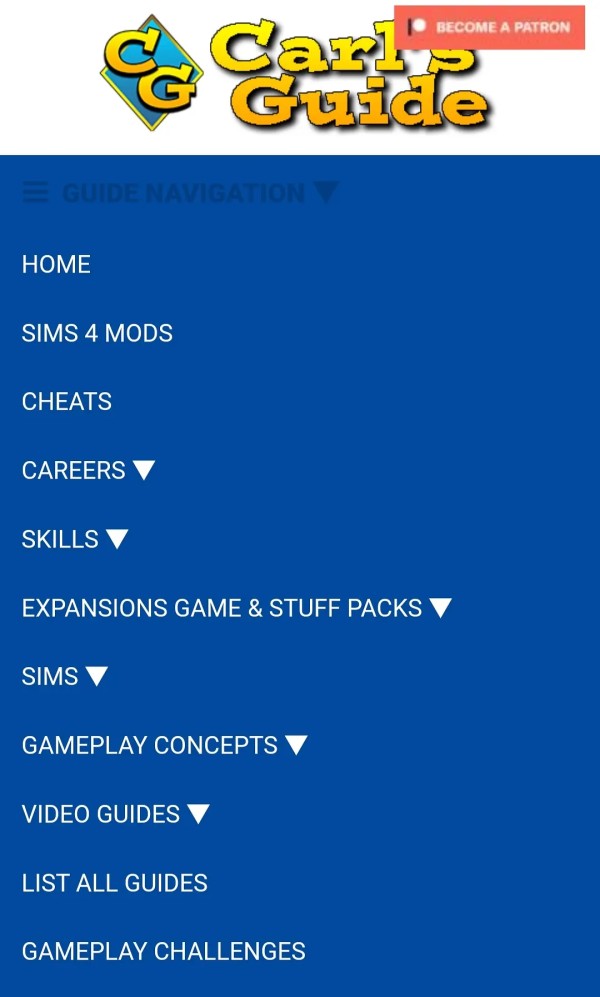Go to the Home page

(56, 264)
